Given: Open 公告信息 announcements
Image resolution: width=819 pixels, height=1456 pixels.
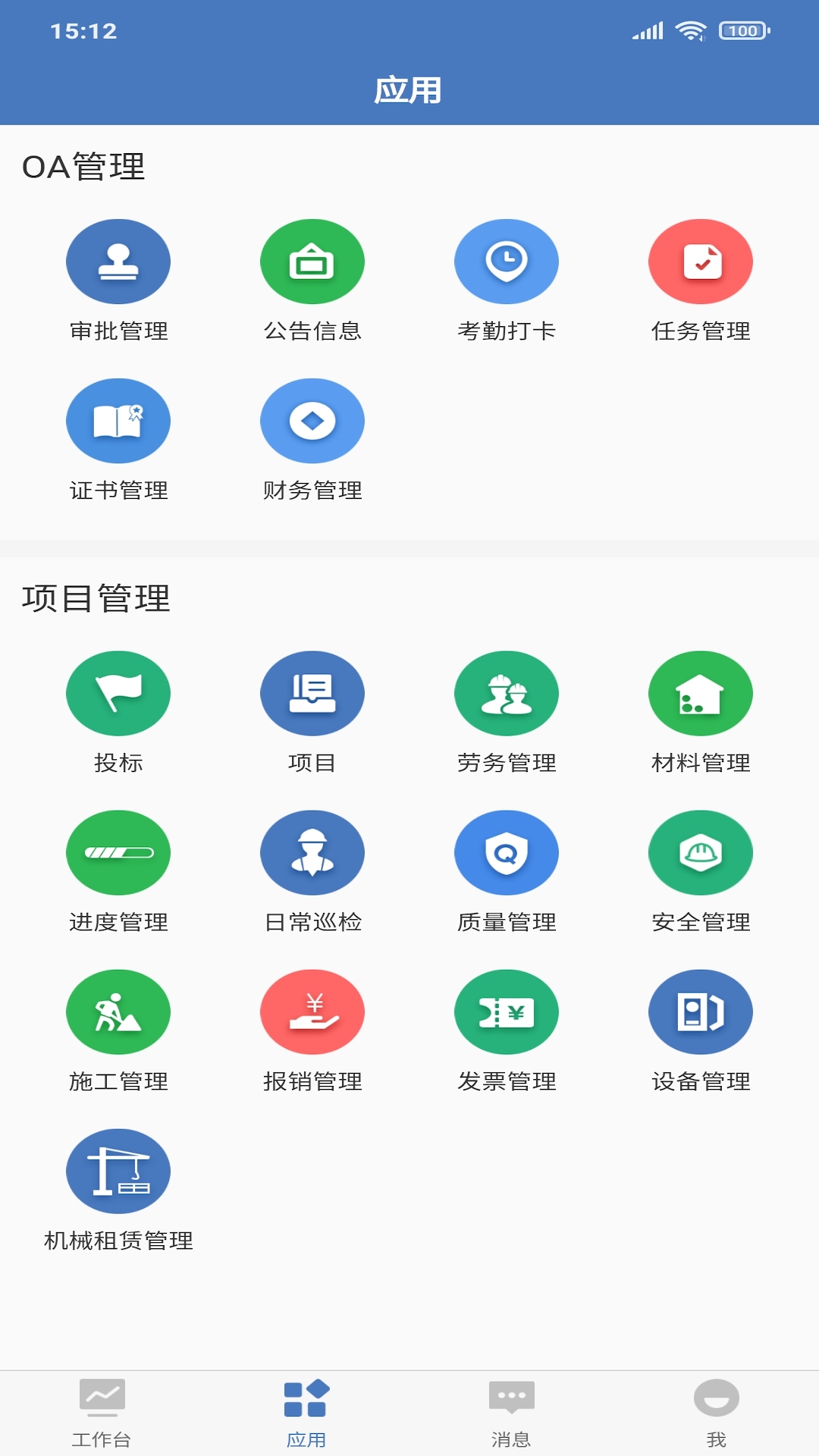Looking at the screenshot, I should 312,262.
